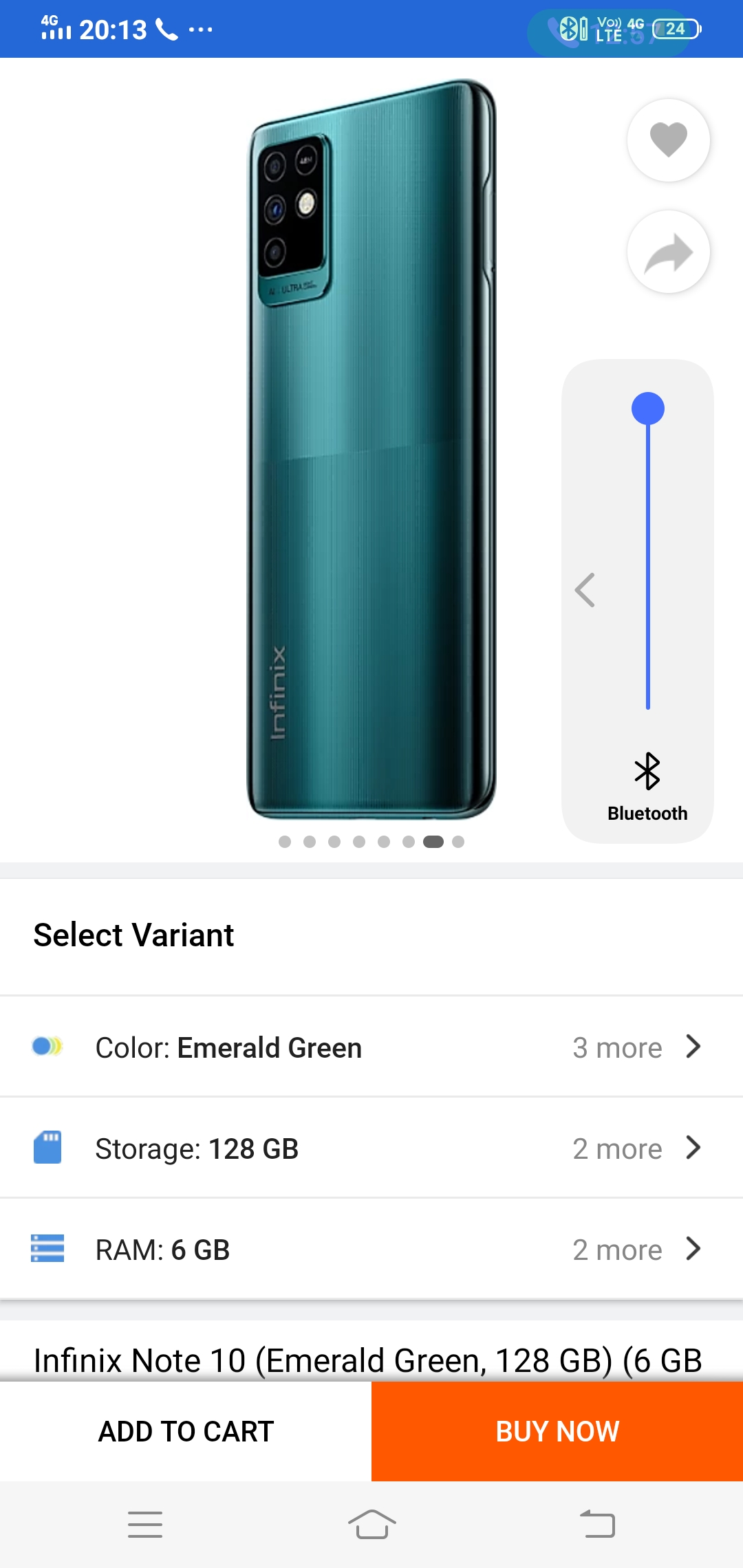Tap the Bluetooth volume slider
Image resolution: width=743 pixels, height=1568 pixels.
[x=647, y=550]
